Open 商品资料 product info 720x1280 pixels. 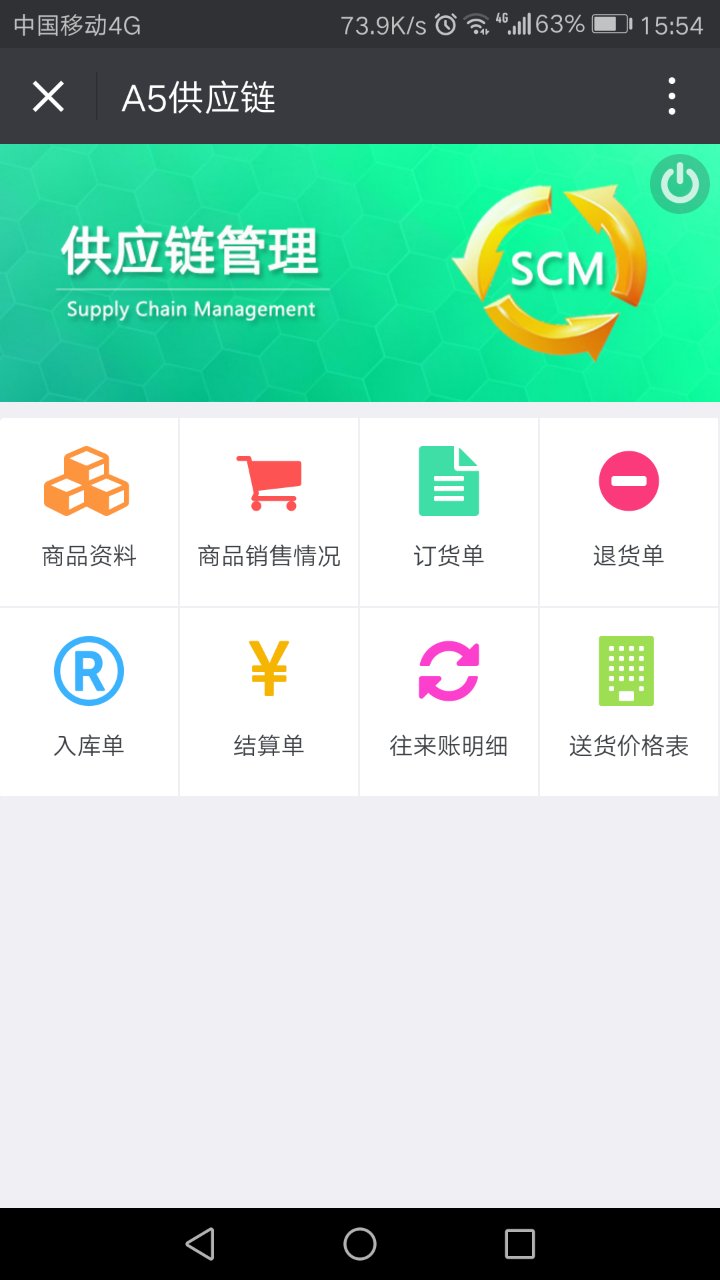click(89, 510)
